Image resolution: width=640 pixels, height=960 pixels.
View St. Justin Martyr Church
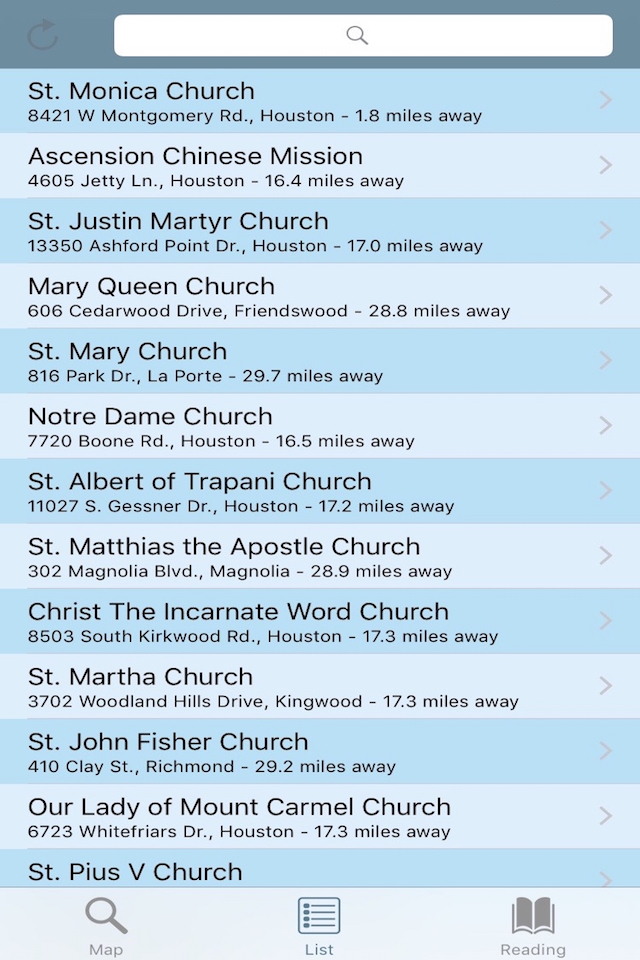320,231
